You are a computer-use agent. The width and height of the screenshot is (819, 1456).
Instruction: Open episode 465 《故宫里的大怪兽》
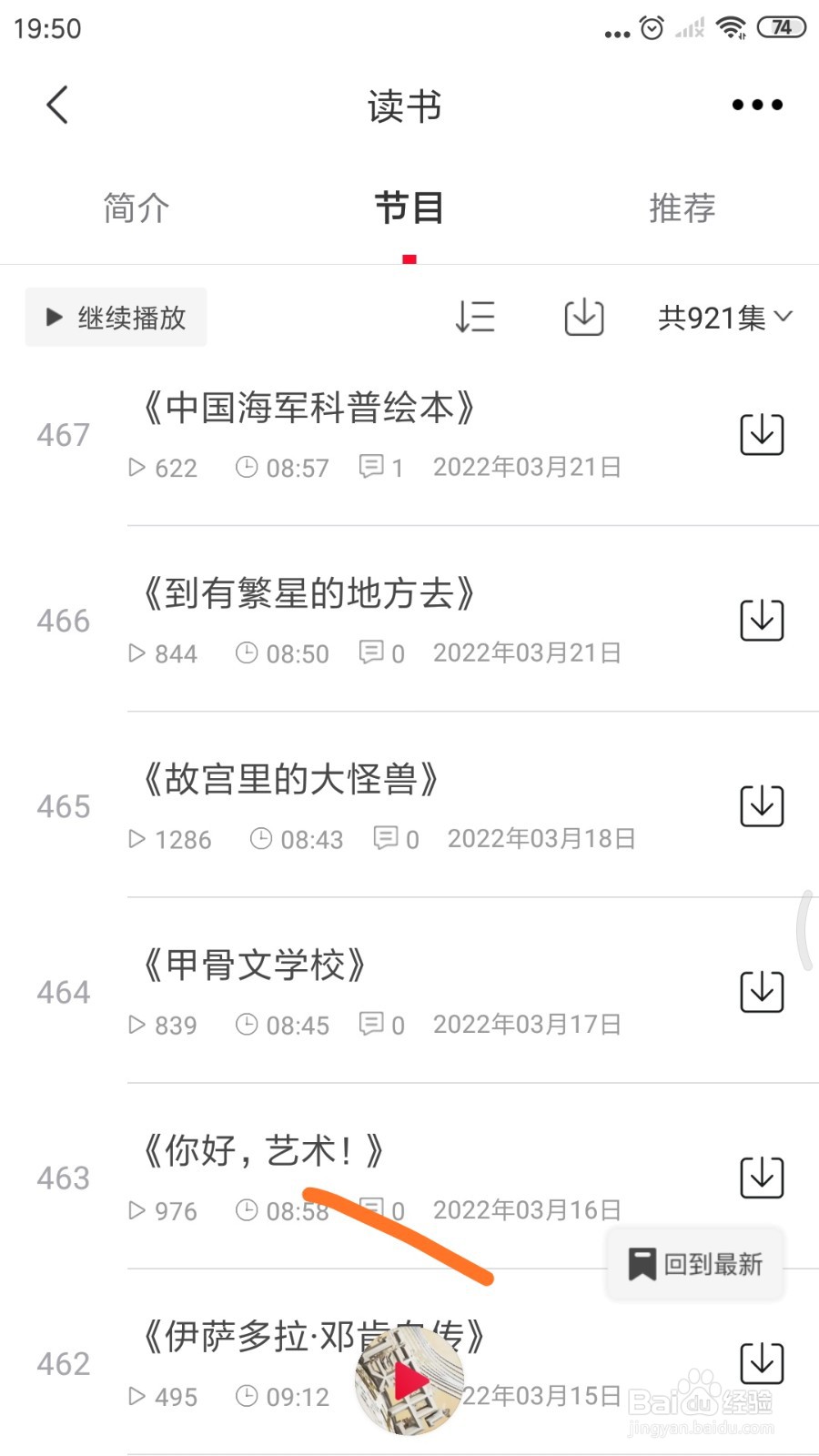(293, 780)
